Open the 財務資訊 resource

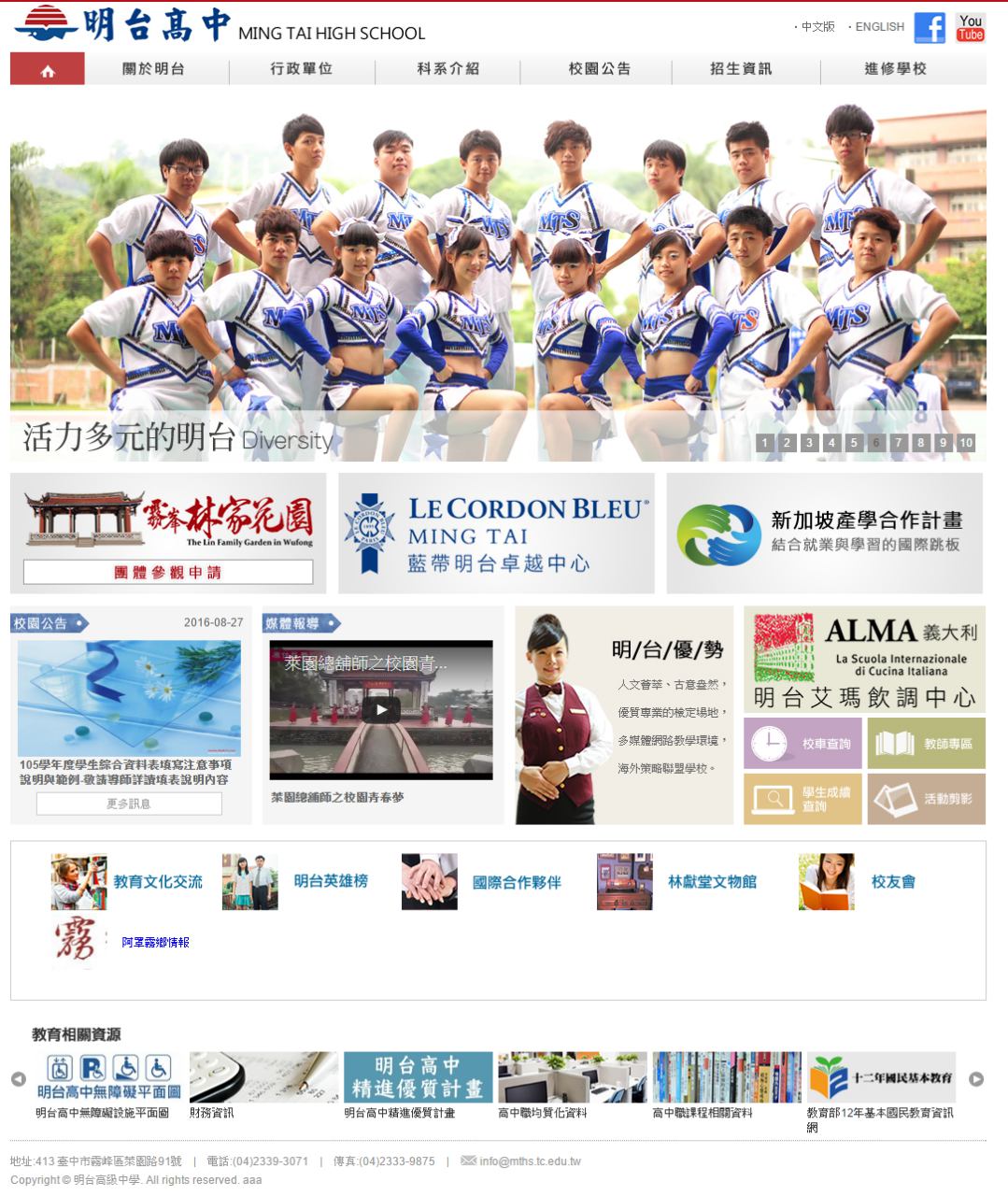pyautogui.click(x=263, y=1085)
